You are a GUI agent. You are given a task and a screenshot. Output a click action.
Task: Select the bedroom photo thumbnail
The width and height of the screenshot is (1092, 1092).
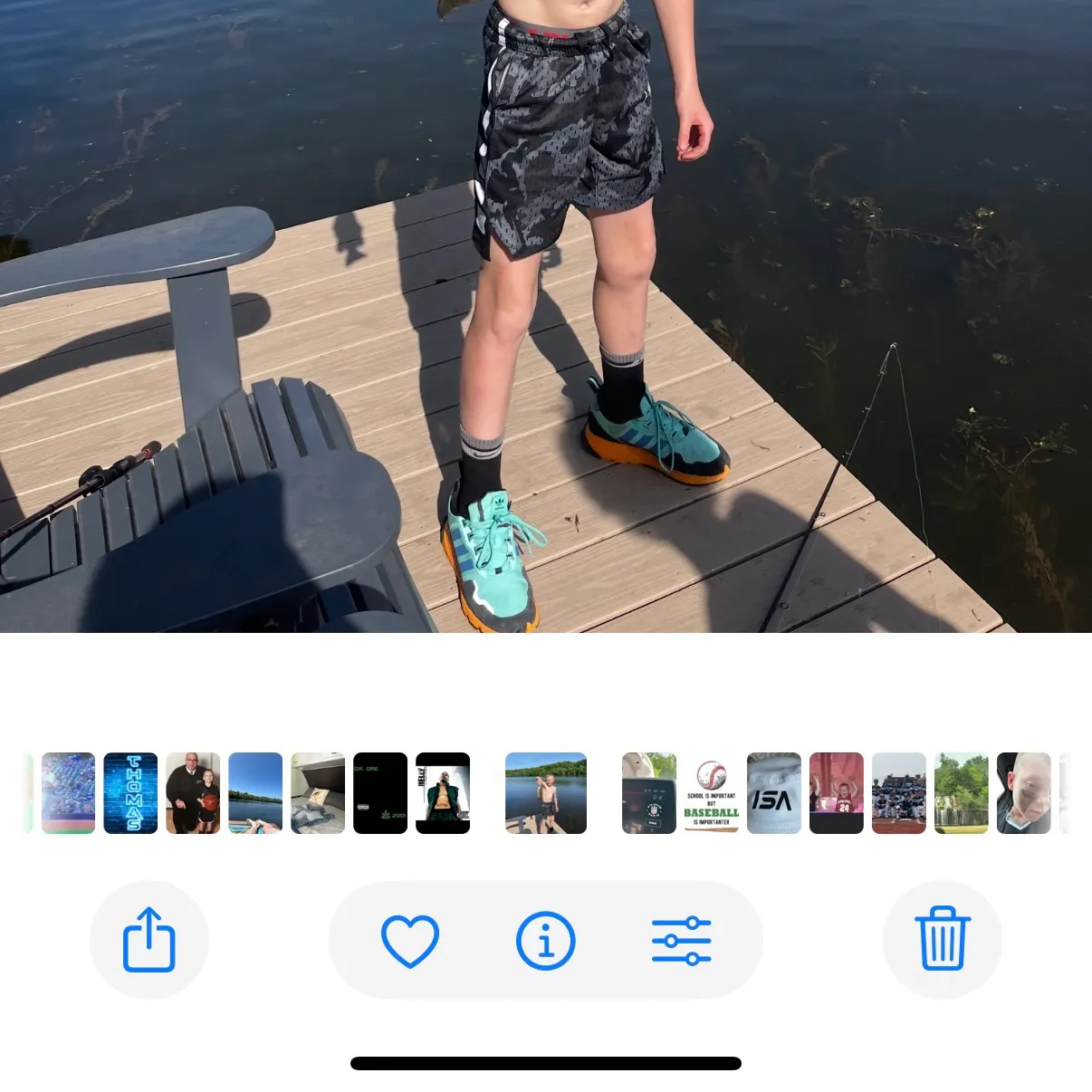pos(318,793)
